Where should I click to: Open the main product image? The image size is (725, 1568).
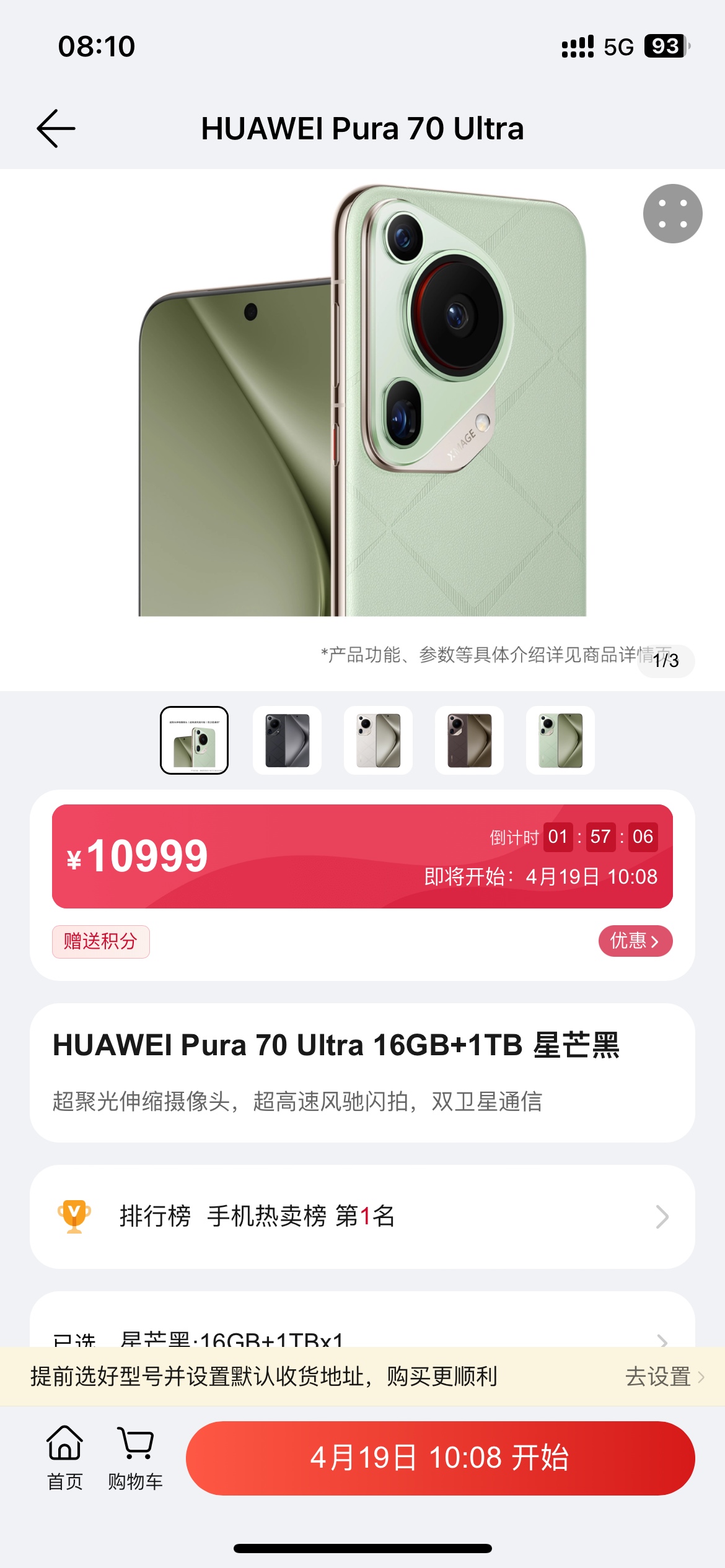coord(362,403)
